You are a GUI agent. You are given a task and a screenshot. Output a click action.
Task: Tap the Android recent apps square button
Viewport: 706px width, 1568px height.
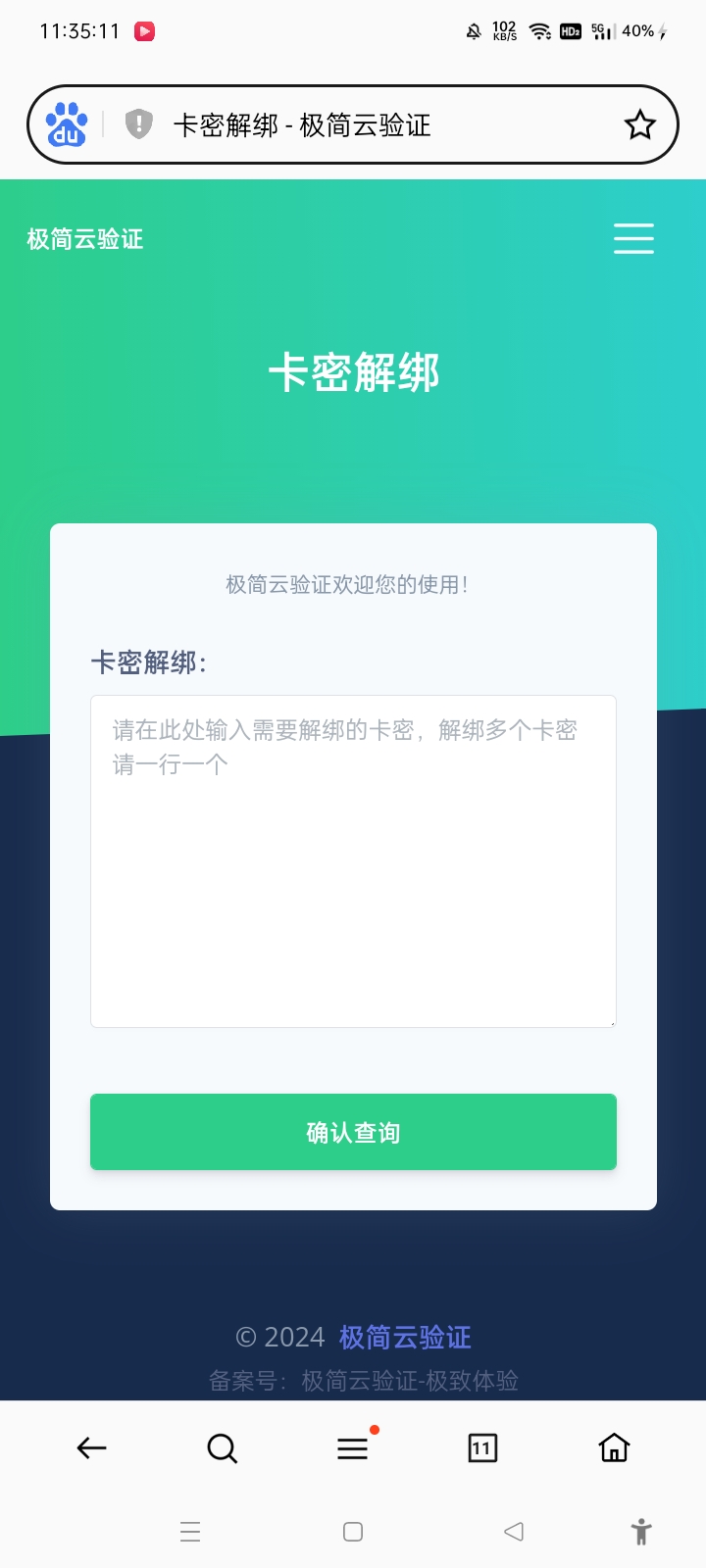[352, 1531]
